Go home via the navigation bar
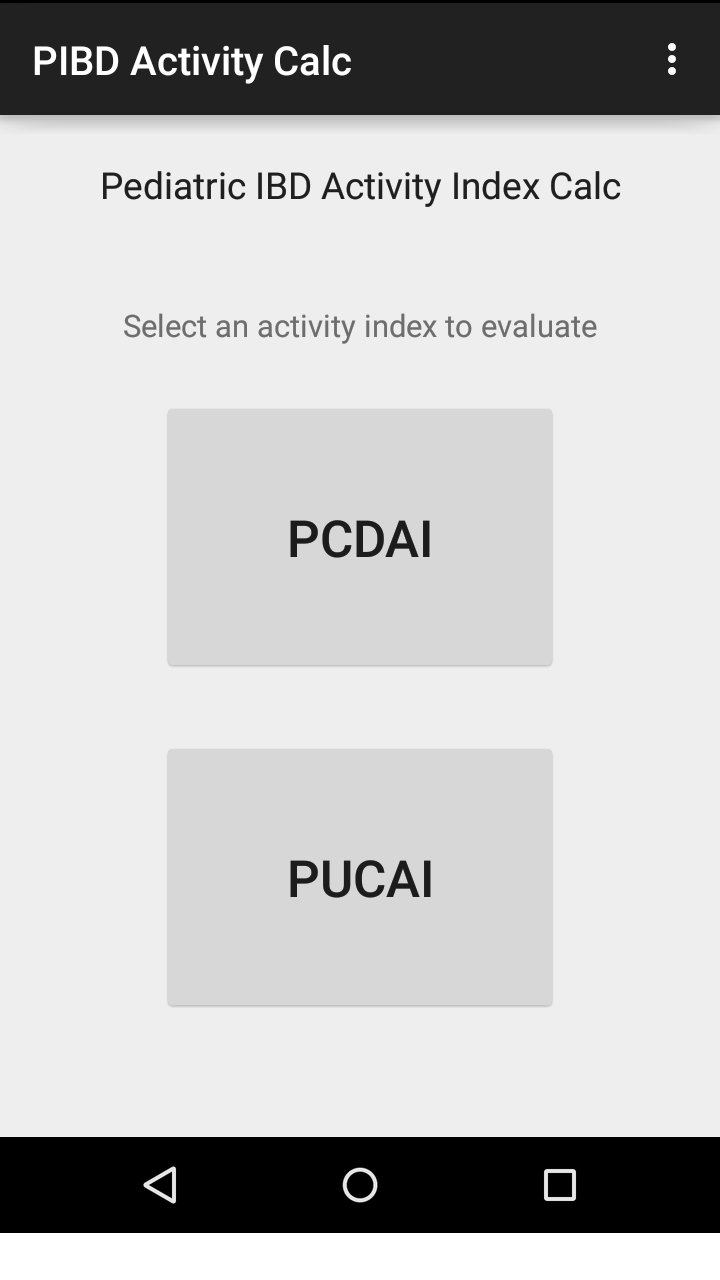 pos(359,1185)
